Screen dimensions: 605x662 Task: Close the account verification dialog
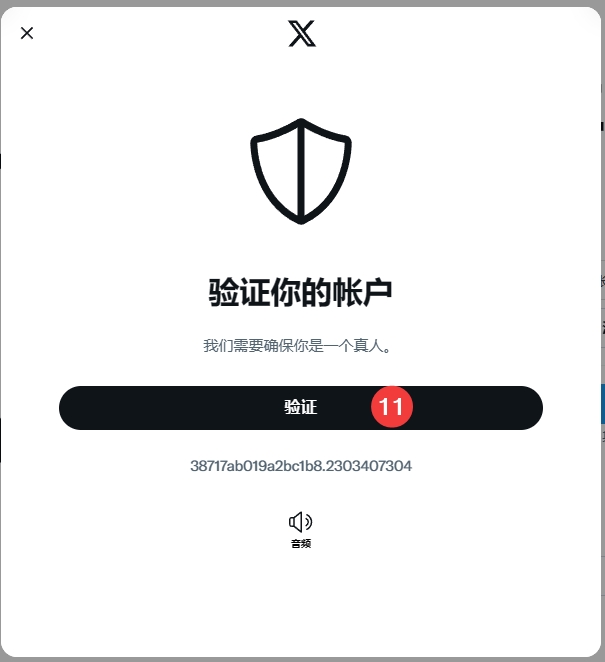27,33
